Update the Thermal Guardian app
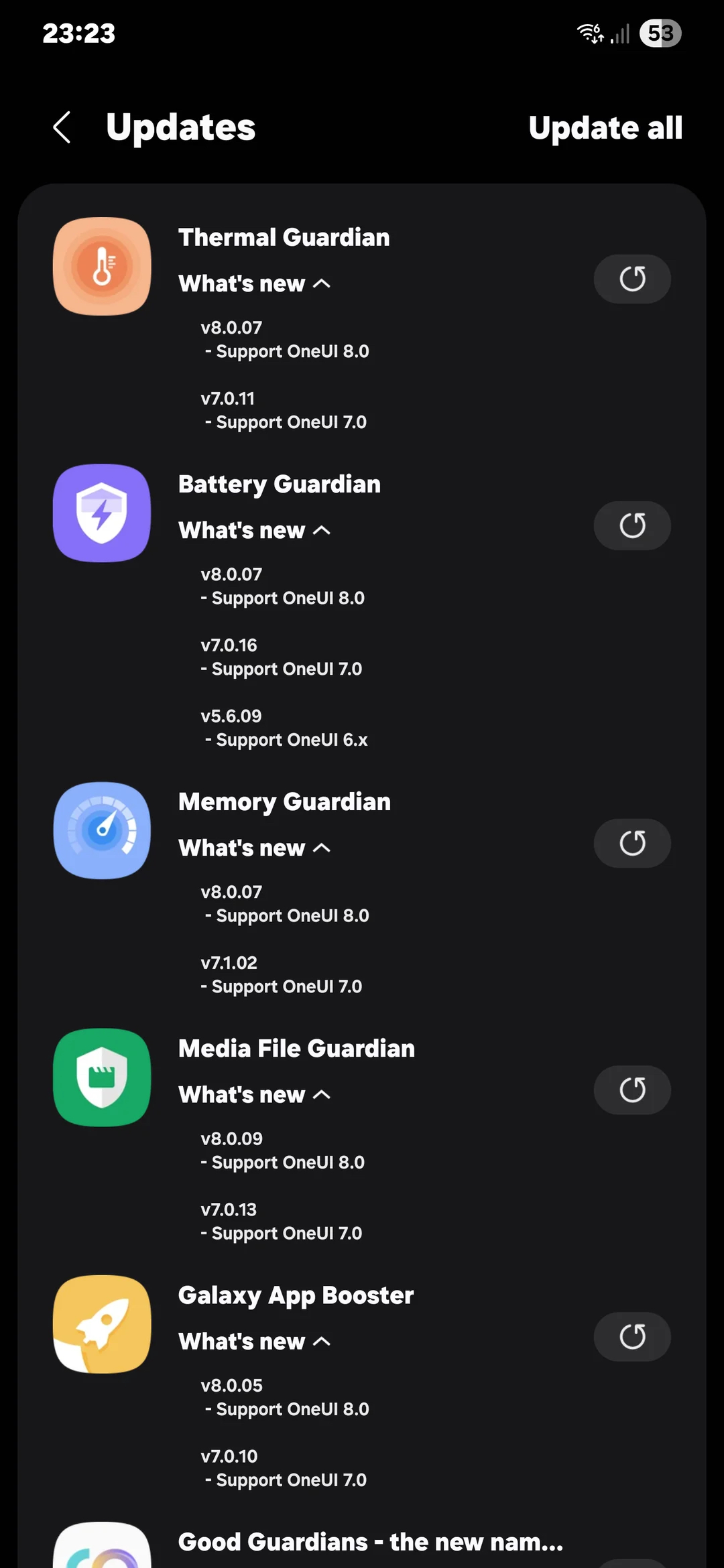This screenshot has width=724, height=1568. coord(631,279)
